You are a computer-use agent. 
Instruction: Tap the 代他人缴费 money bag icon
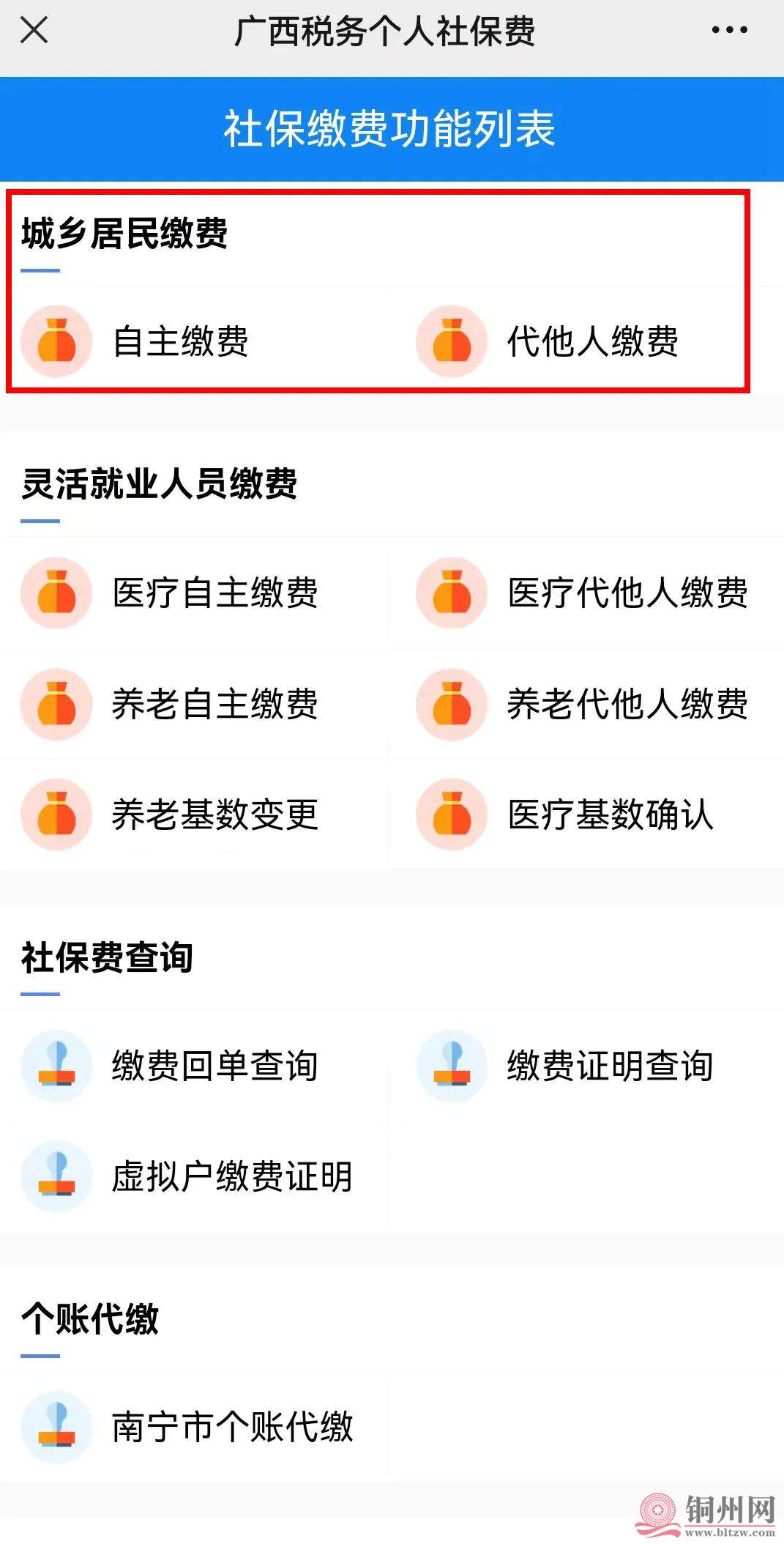[x=452, y=341]
